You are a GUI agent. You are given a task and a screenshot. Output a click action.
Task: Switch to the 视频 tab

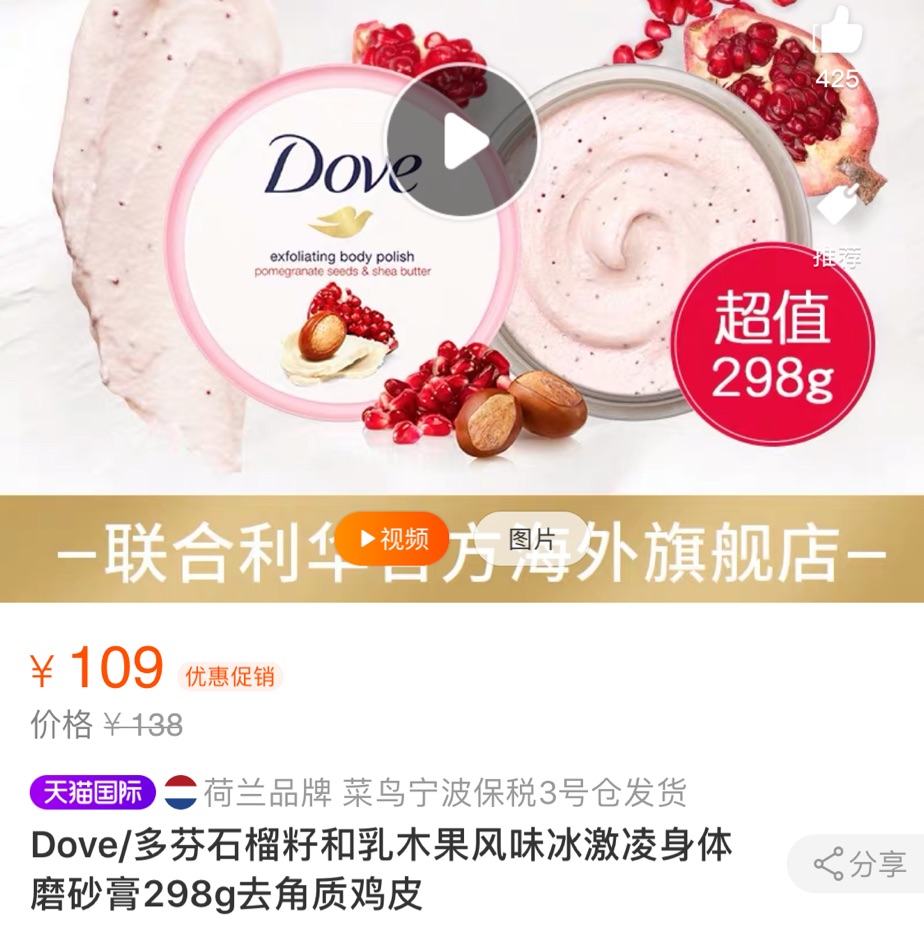click(x=392, y=539)
